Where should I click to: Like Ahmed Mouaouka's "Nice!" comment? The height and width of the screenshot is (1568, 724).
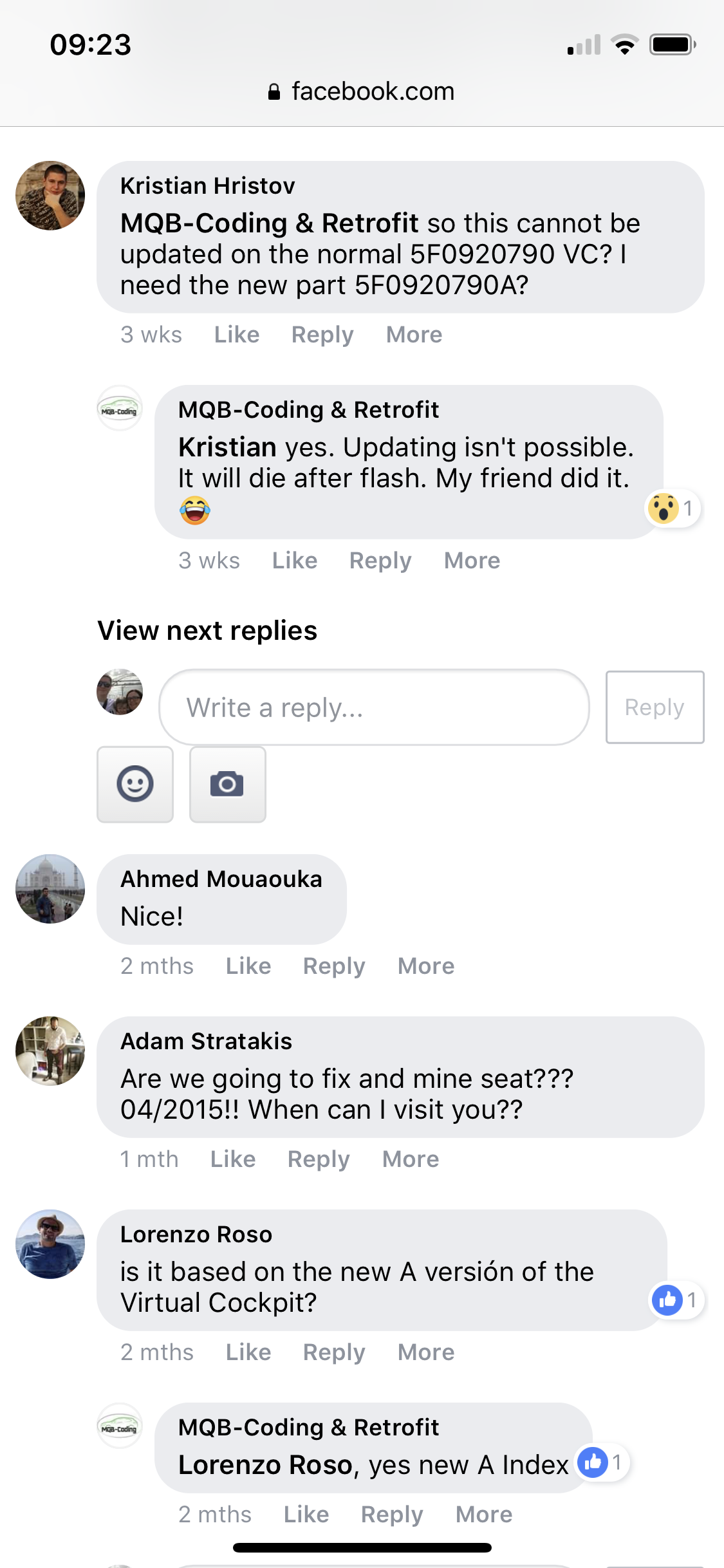click(x=248, y=966)
